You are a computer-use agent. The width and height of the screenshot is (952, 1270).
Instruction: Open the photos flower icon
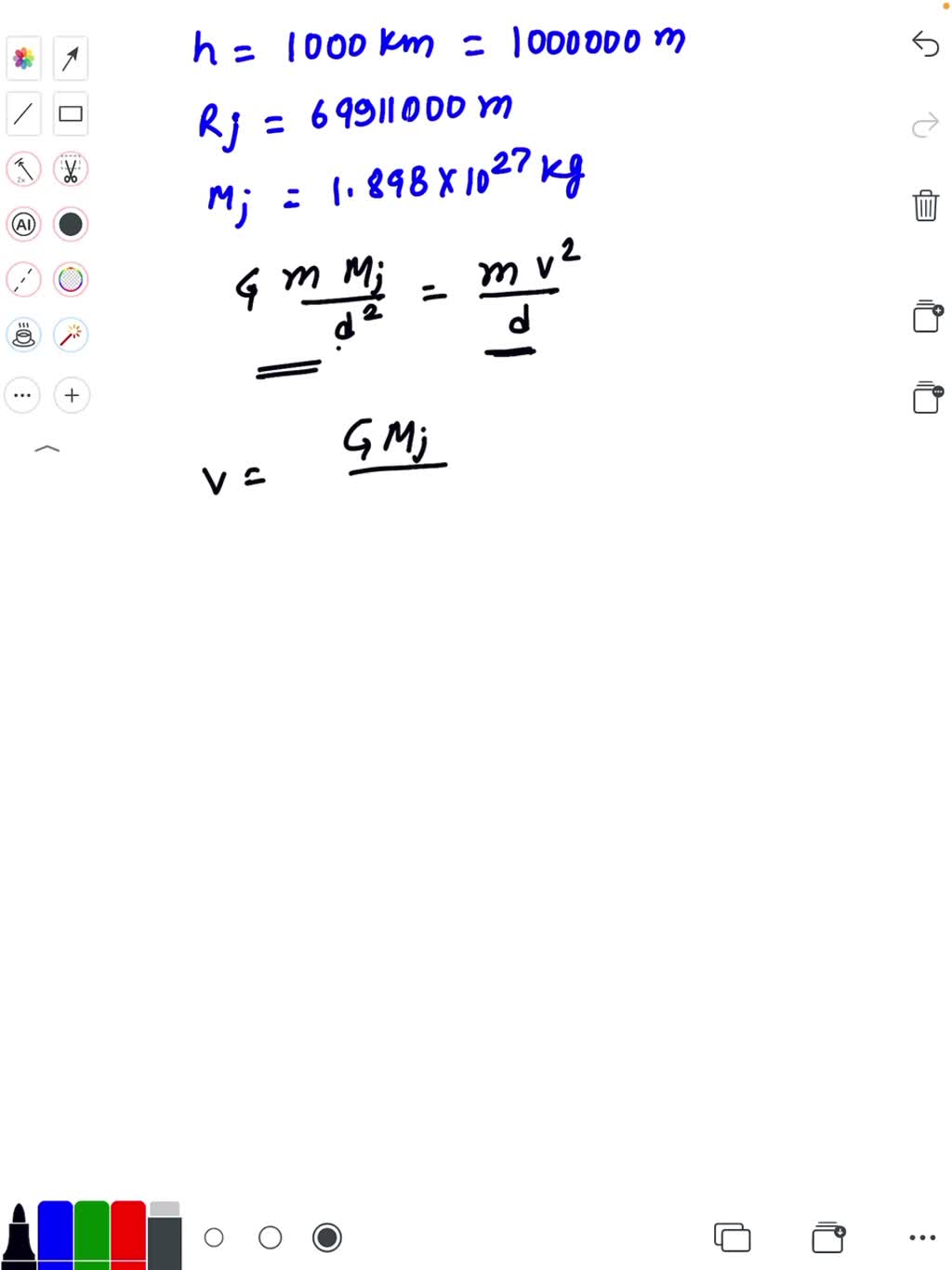tap(24, 59)
